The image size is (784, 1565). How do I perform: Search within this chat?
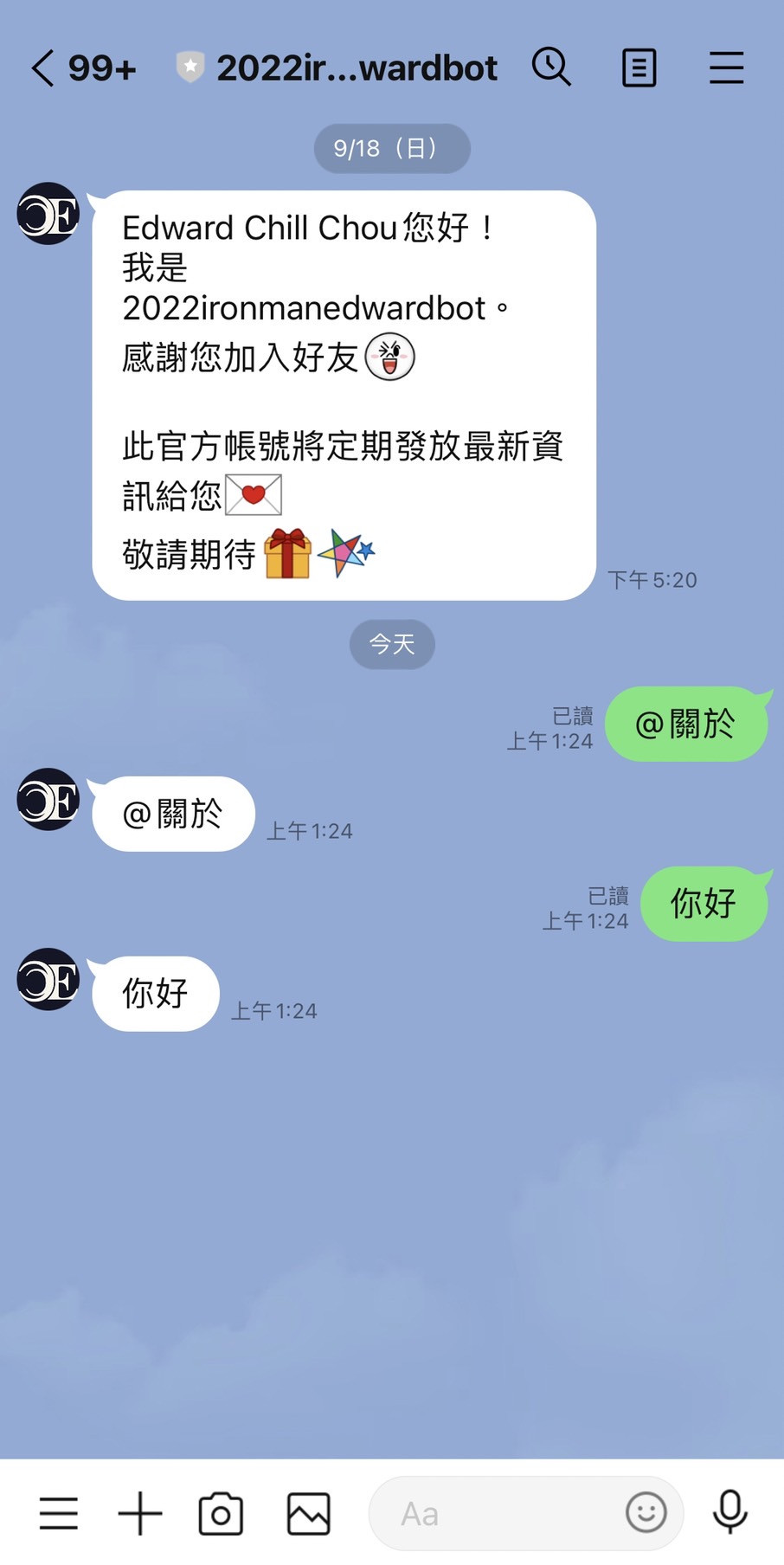point(551,68)
